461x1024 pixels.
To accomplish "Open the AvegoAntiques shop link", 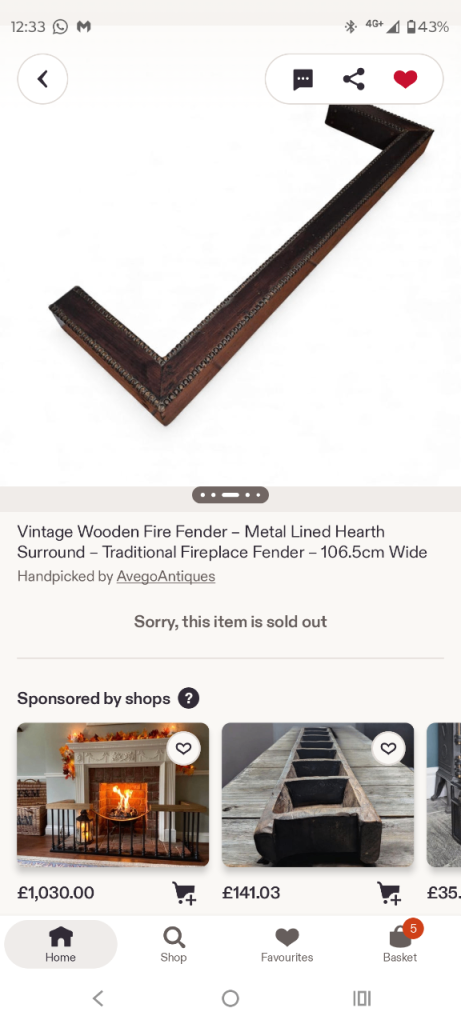I will point(166,577).
